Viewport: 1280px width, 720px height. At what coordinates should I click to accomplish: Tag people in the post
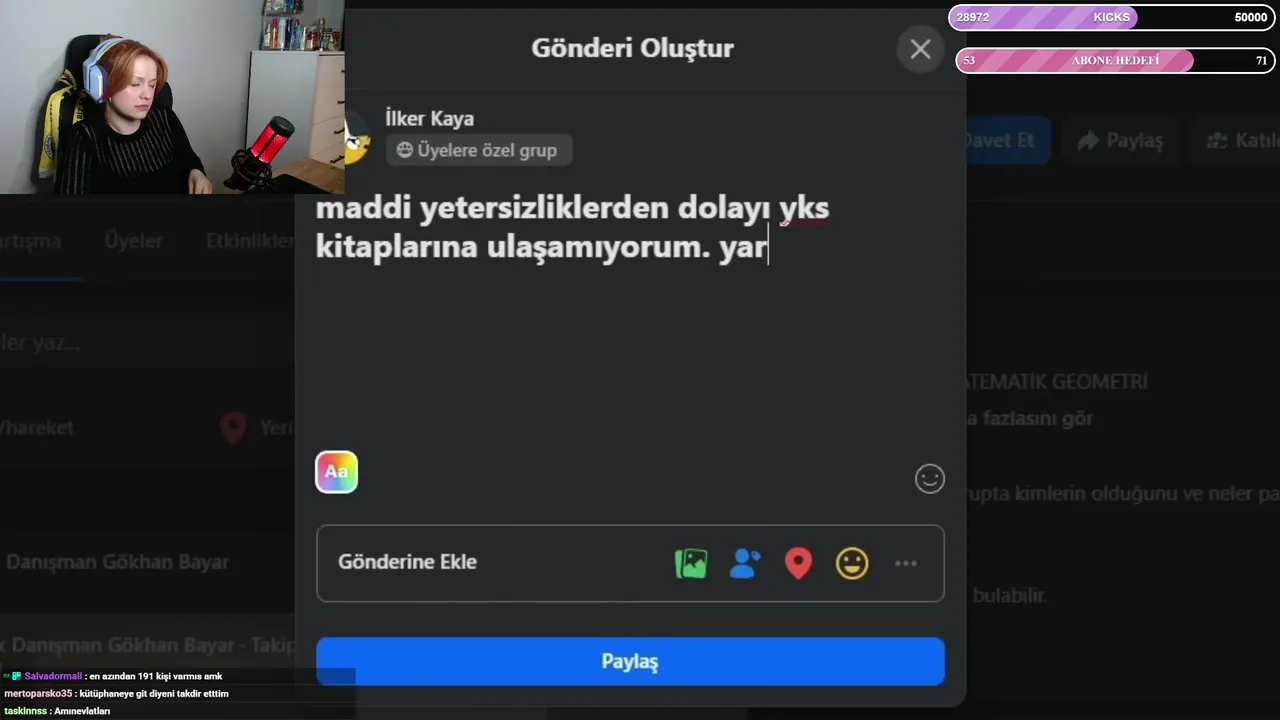[745, 563]
